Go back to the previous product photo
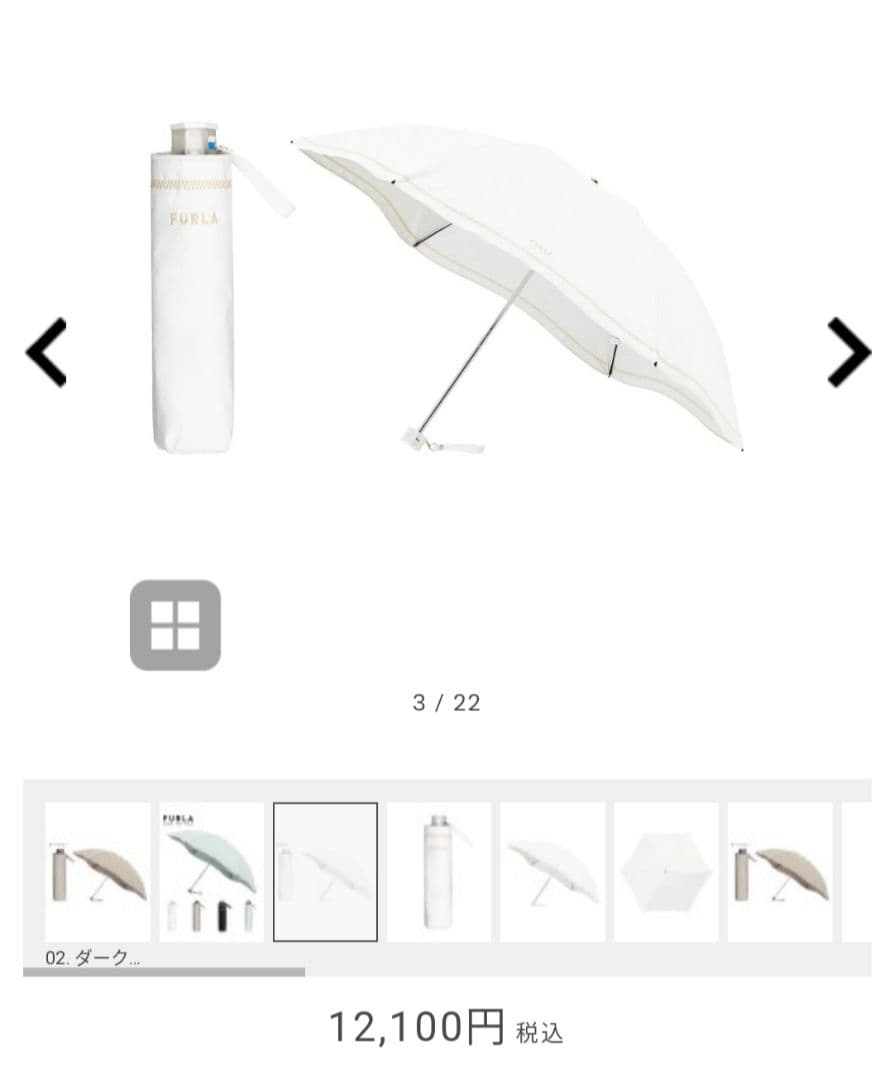This screenshot has height=1080, width=893. click(x=44, y=350)
